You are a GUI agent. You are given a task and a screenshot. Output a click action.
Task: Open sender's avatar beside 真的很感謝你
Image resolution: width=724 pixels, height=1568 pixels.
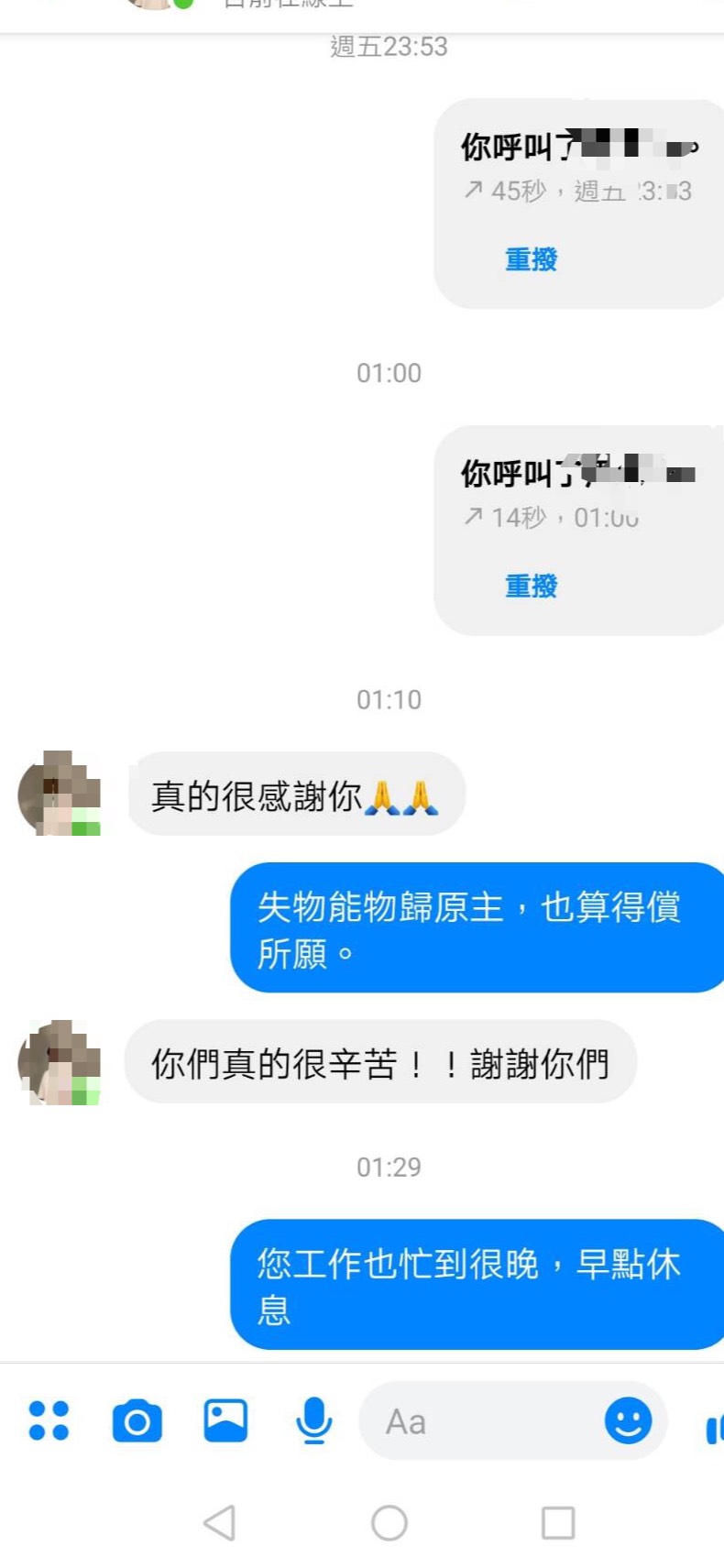[60, 794]
